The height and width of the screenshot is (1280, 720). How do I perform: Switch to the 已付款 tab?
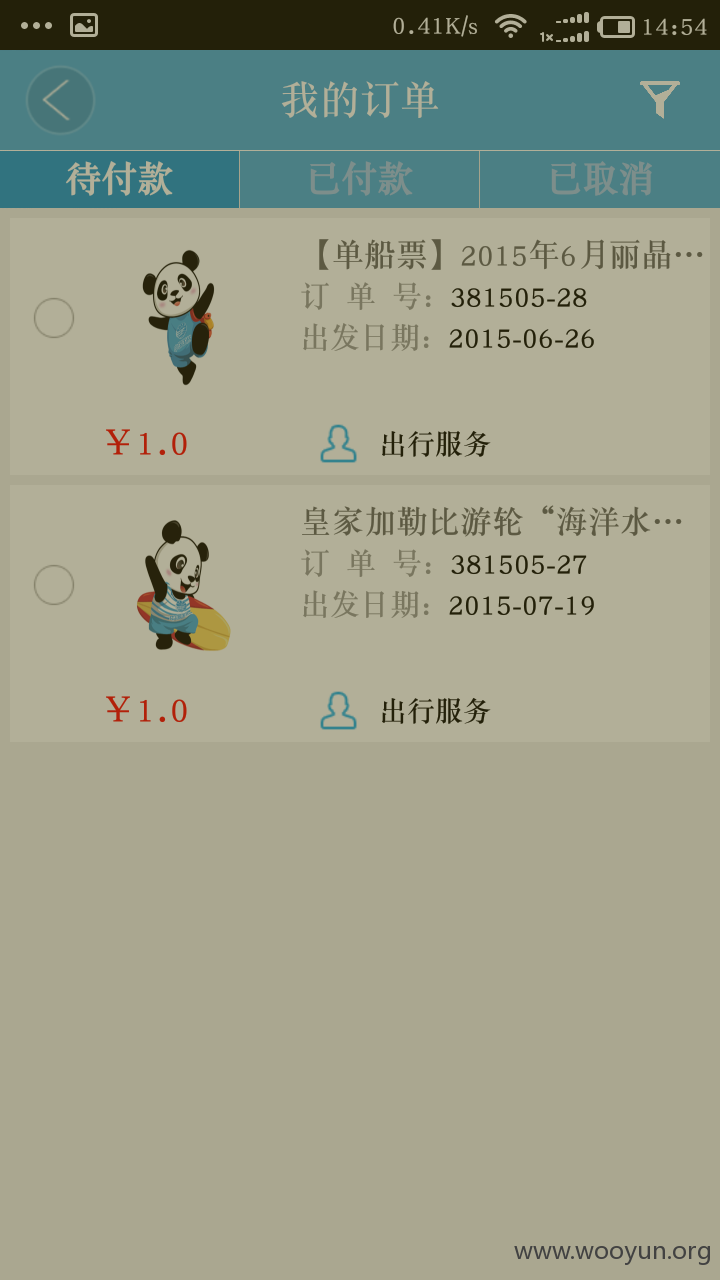click(360, 180)
